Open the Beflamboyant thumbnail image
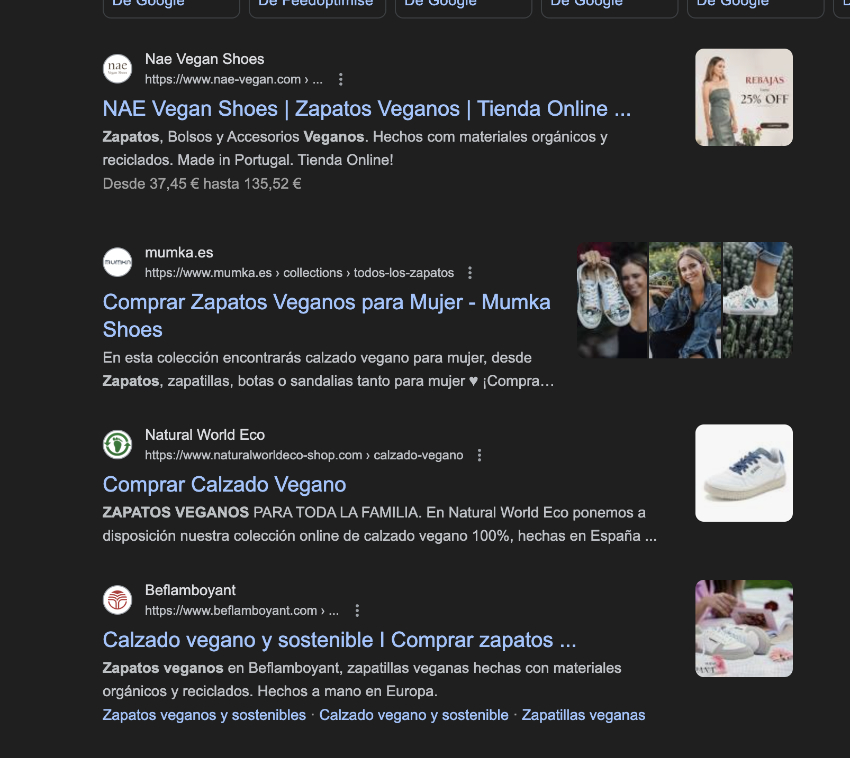 point(743,628)
